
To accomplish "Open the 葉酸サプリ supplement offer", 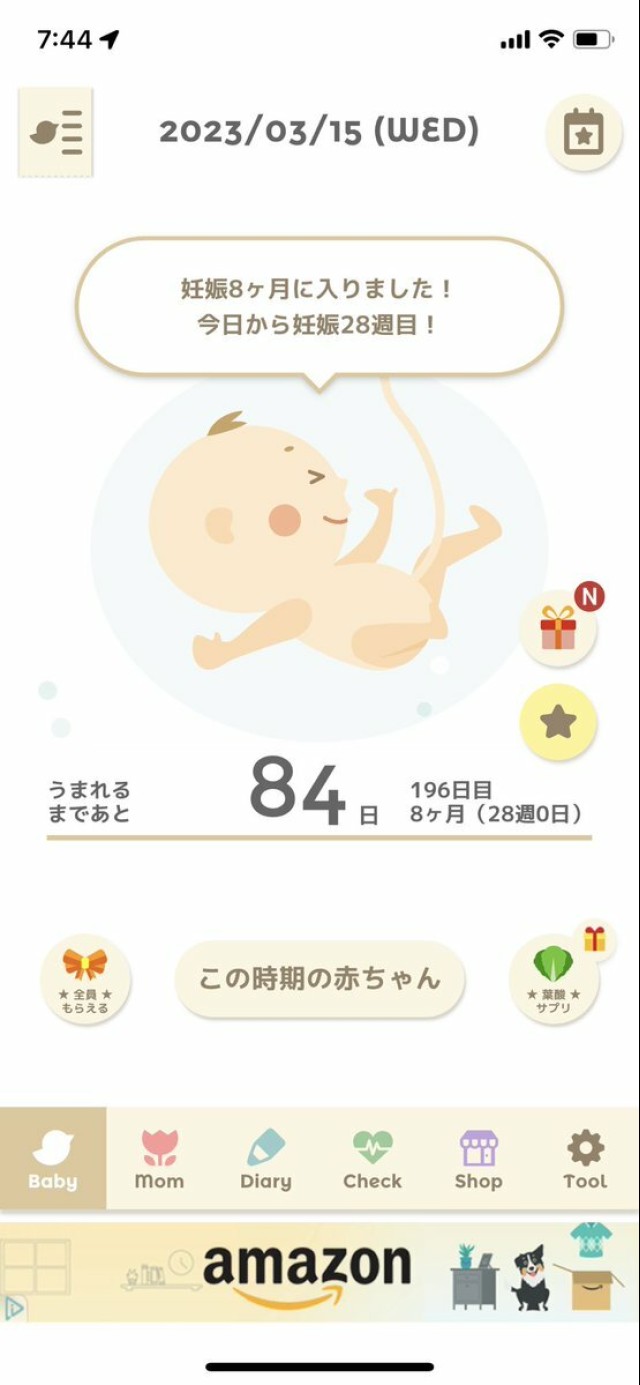I will [x=553, y=979].
